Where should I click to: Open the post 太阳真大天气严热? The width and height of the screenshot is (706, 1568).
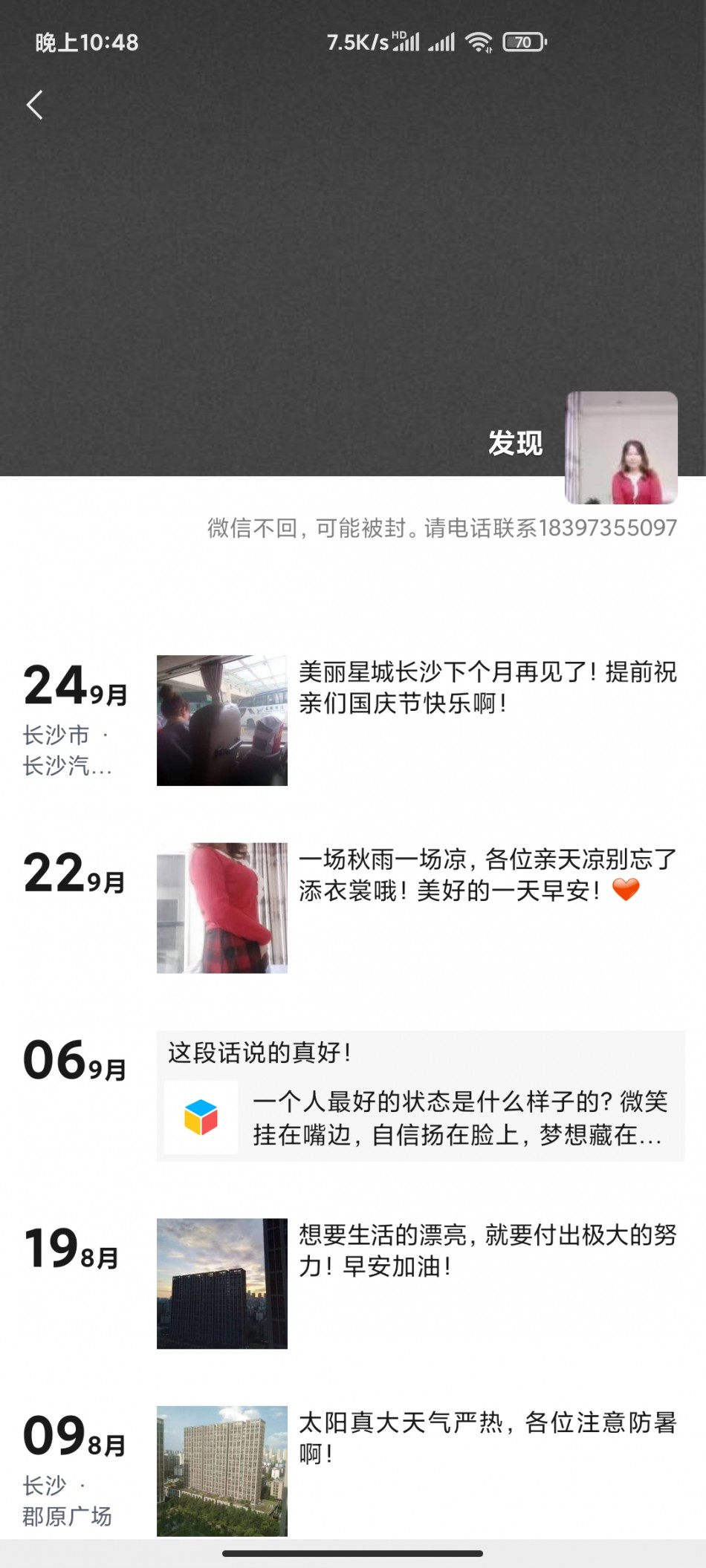487,1437
